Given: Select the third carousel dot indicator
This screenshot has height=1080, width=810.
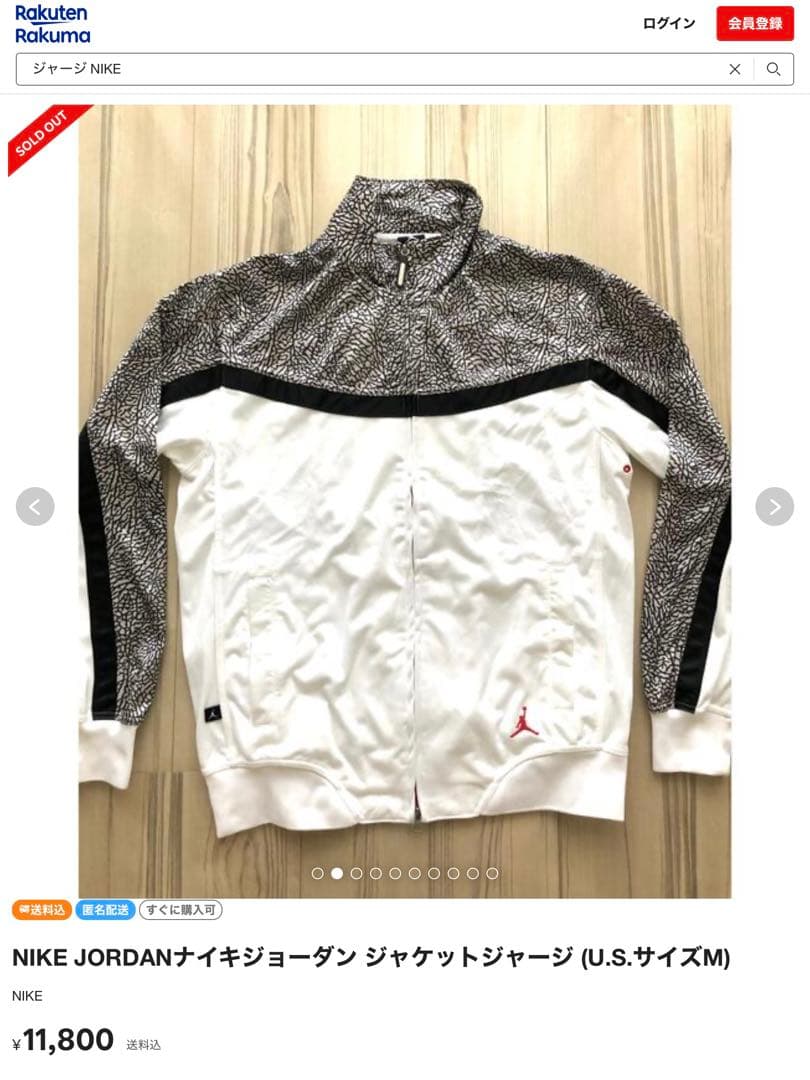Looking at the screenshot, I should (x=355, y=873).
